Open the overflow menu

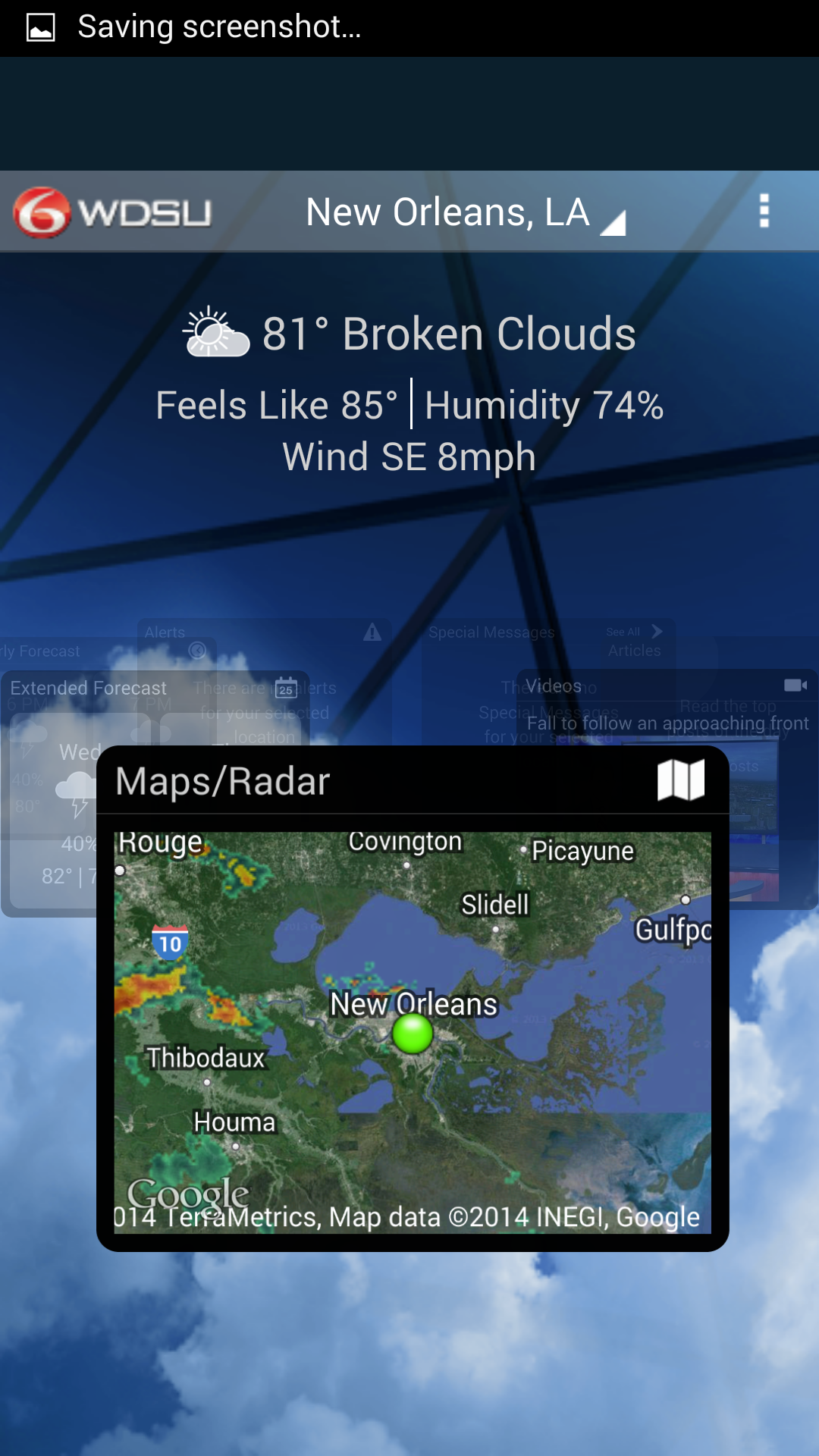point(764,211)
